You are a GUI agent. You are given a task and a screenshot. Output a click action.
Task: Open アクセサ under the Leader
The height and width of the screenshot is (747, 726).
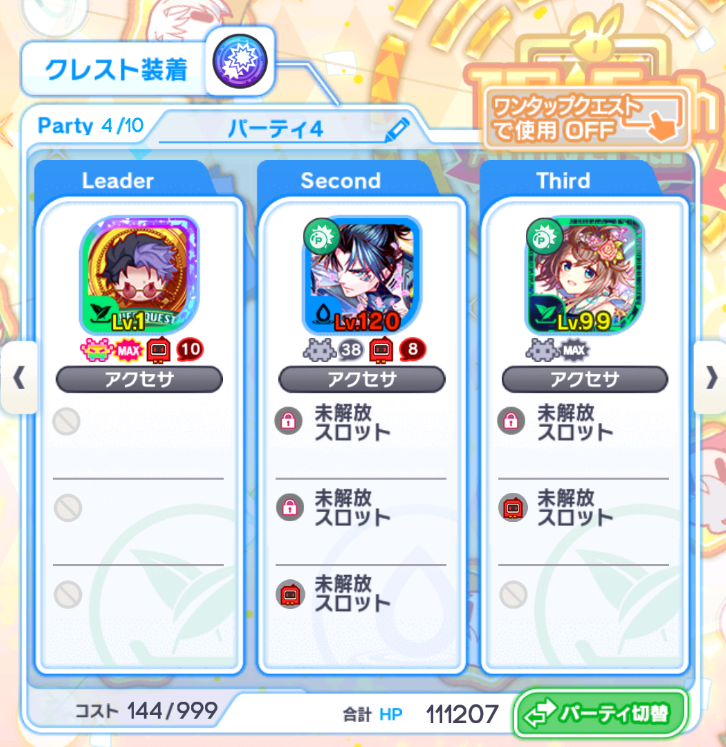pos(139,379)
